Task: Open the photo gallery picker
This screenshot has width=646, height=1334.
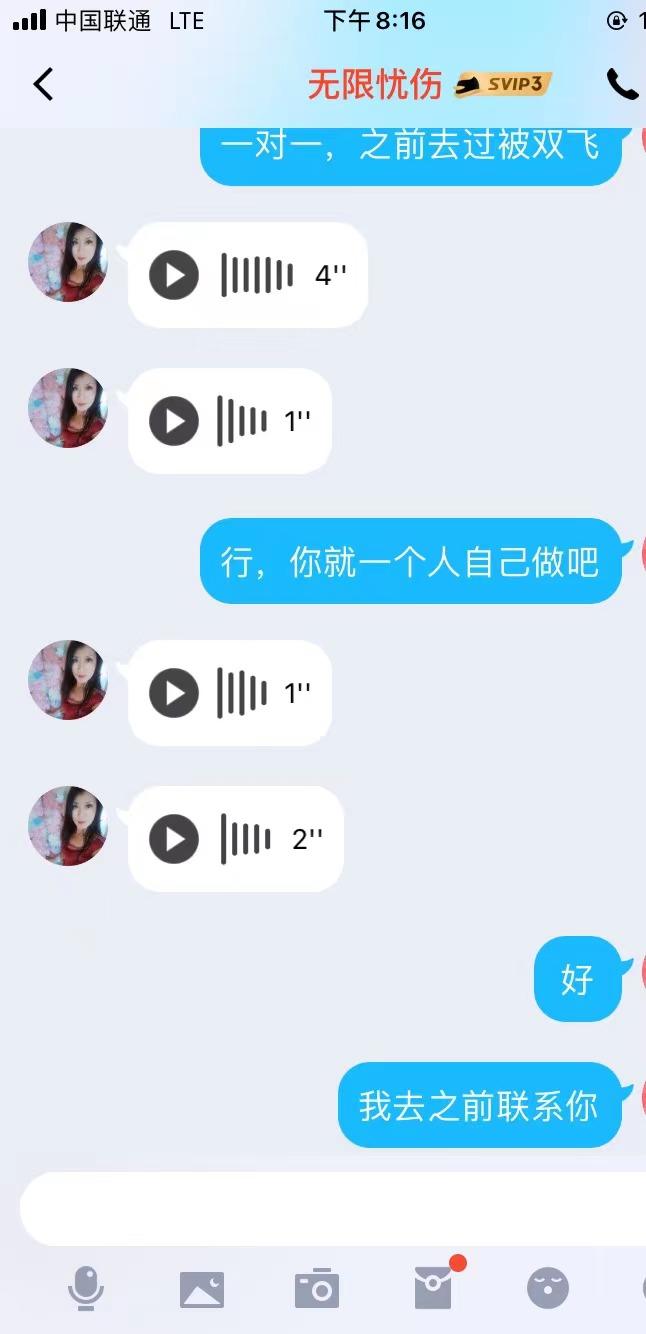Action: point(202,1289)
